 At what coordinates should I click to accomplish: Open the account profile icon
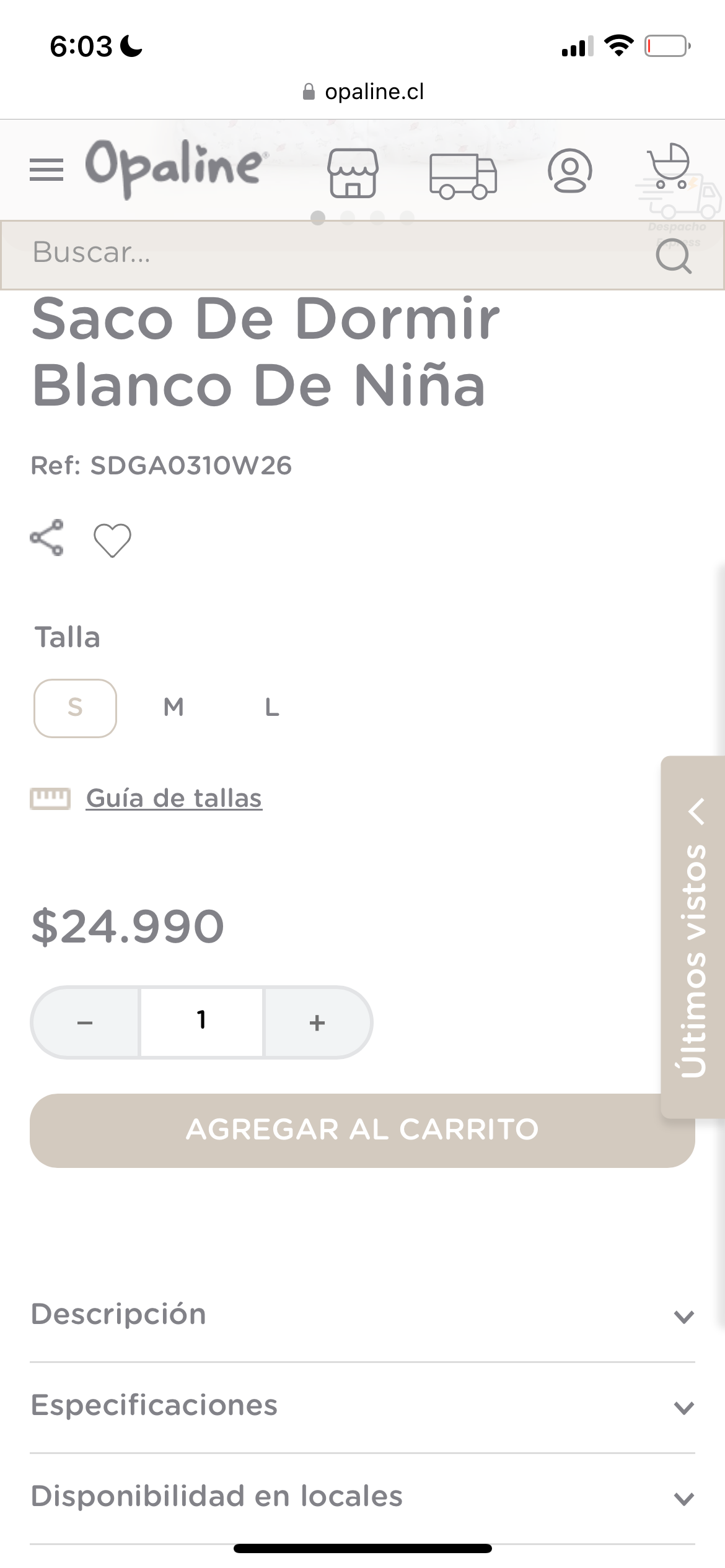(x=569, y=170)
